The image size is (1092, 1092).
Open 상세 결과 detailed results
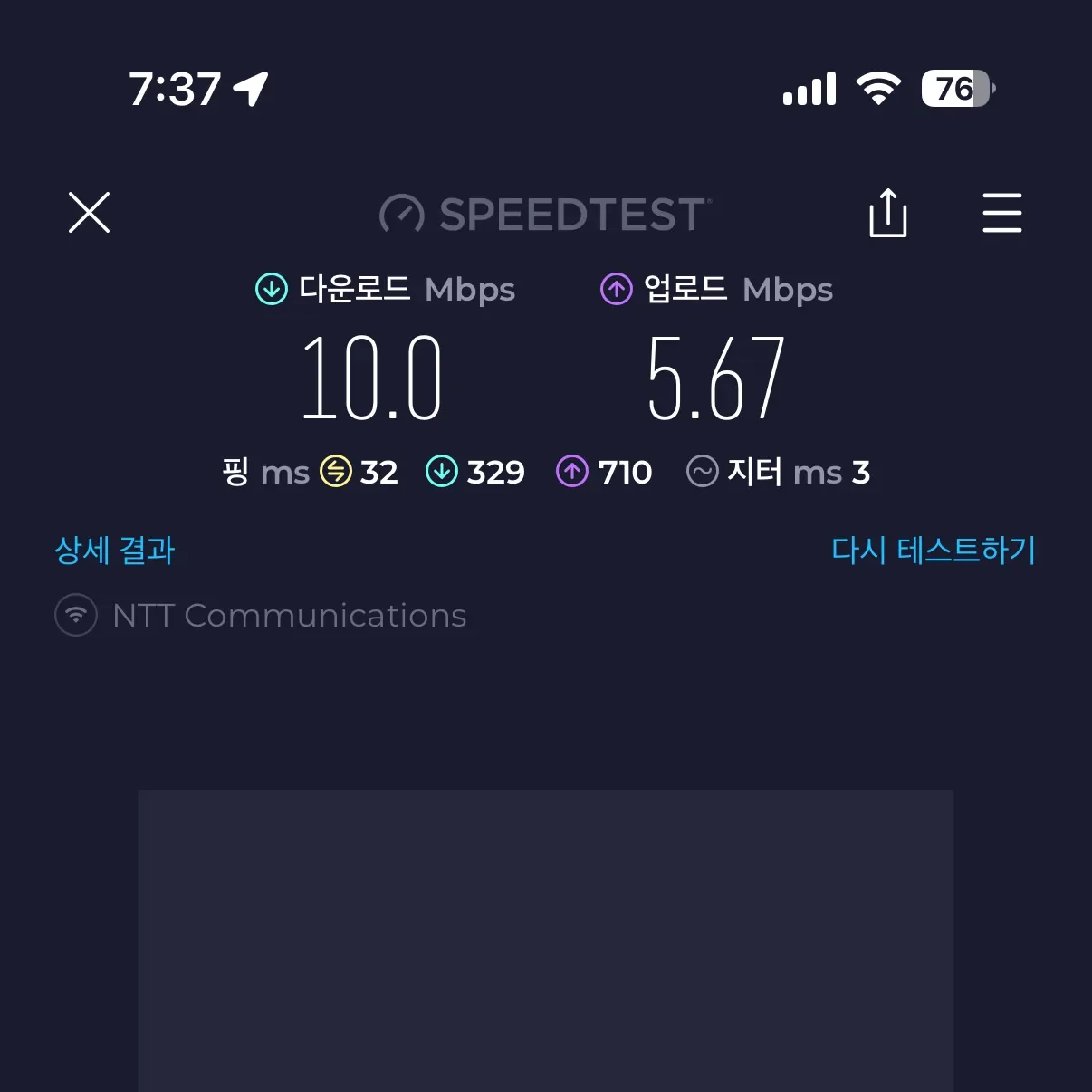[x=115, y=550]
